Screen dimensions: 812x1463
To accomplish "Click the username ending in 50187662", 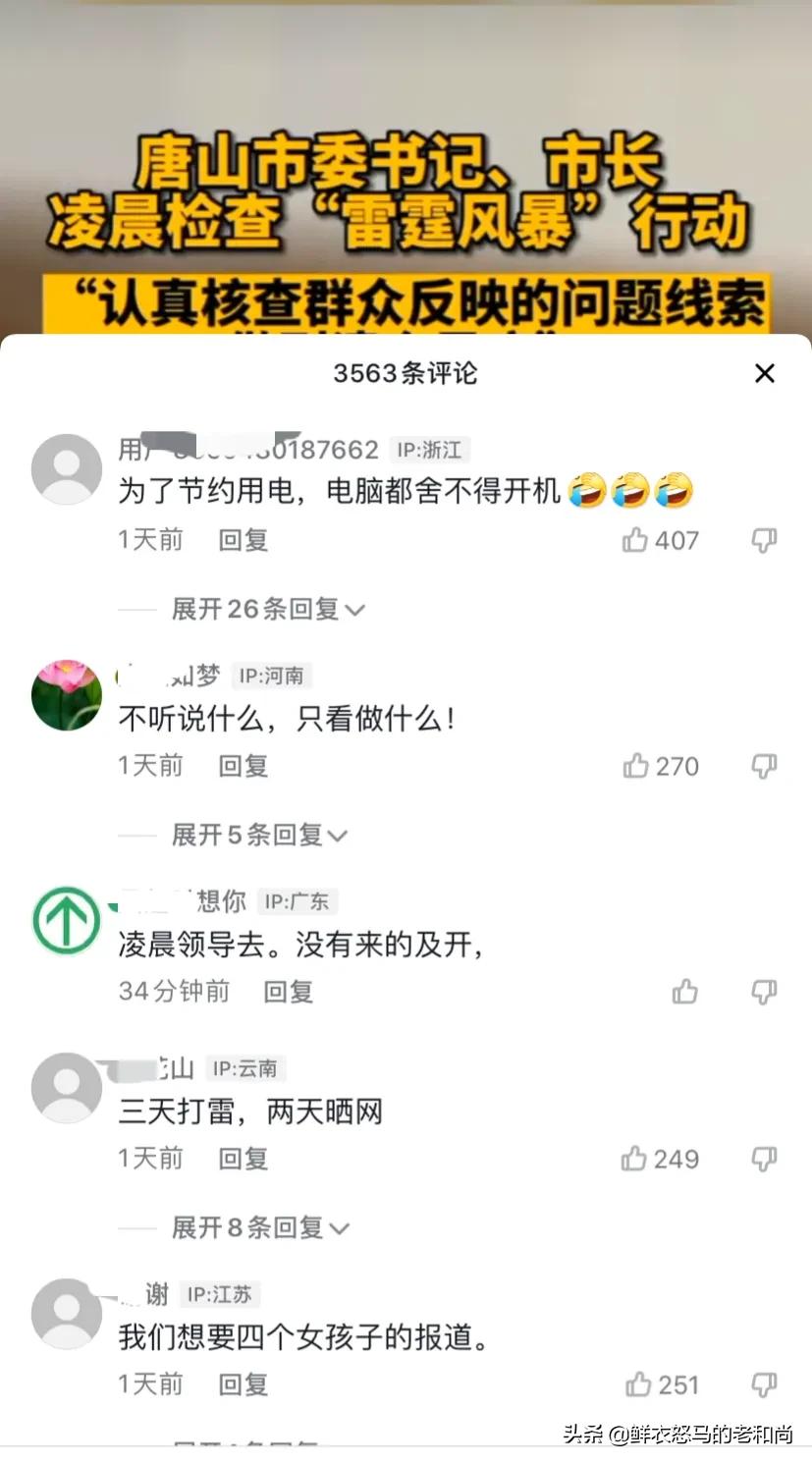I will point(245,450).
